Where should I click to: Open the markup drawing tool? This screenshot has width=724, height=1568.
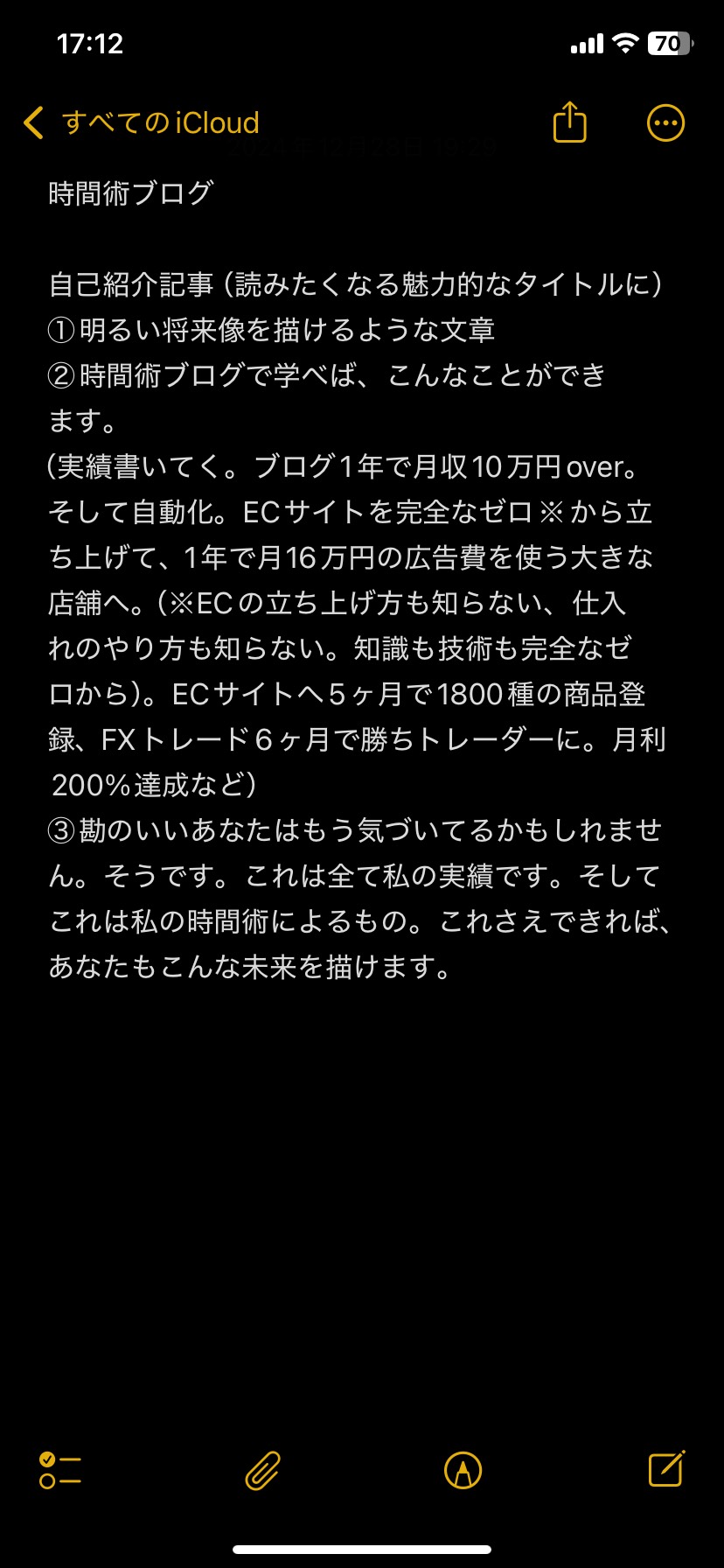pos(463,1470)
